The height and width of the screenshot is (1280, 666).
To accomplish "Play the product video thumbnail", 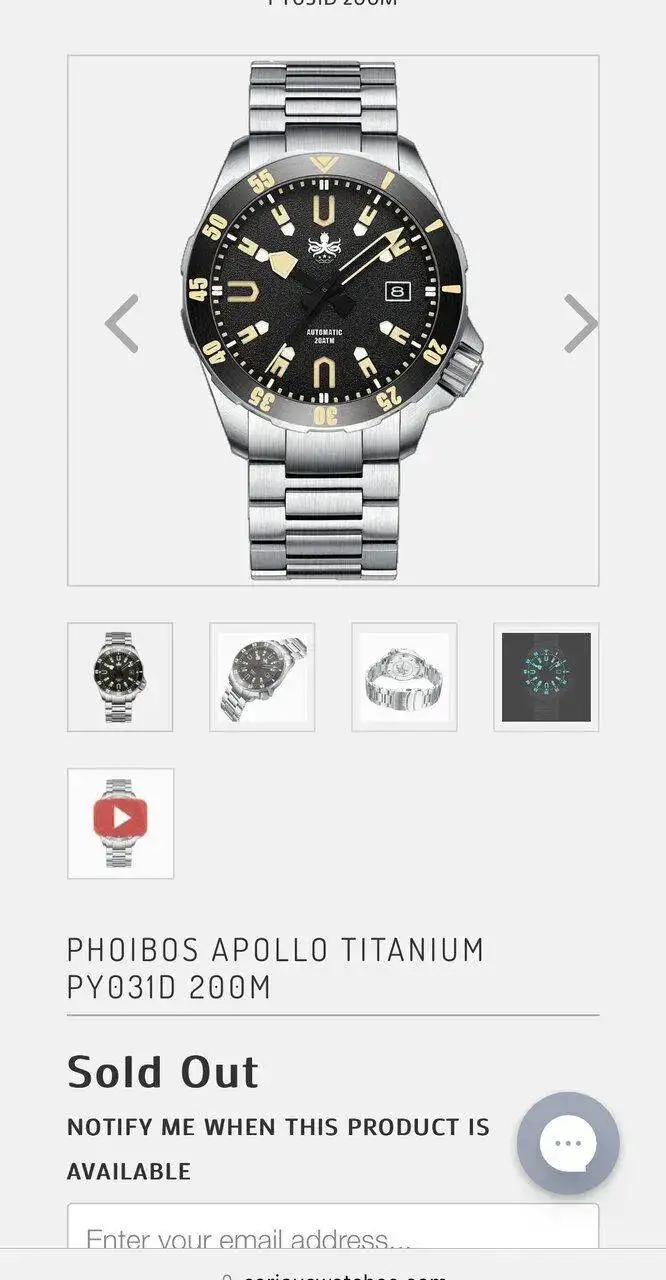I will [x=120, y=822].
